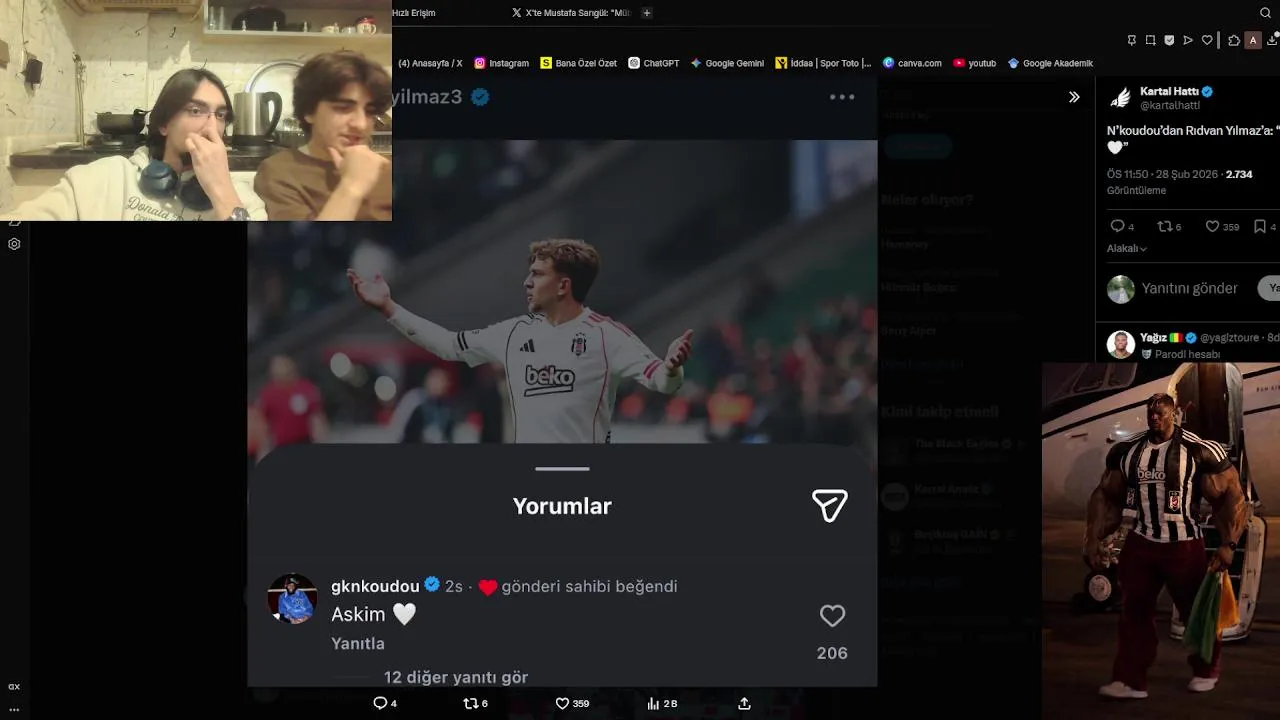Open the Anasayfa / X bookmark
This screenshot has width=1280, height=720.
(430, 63)
